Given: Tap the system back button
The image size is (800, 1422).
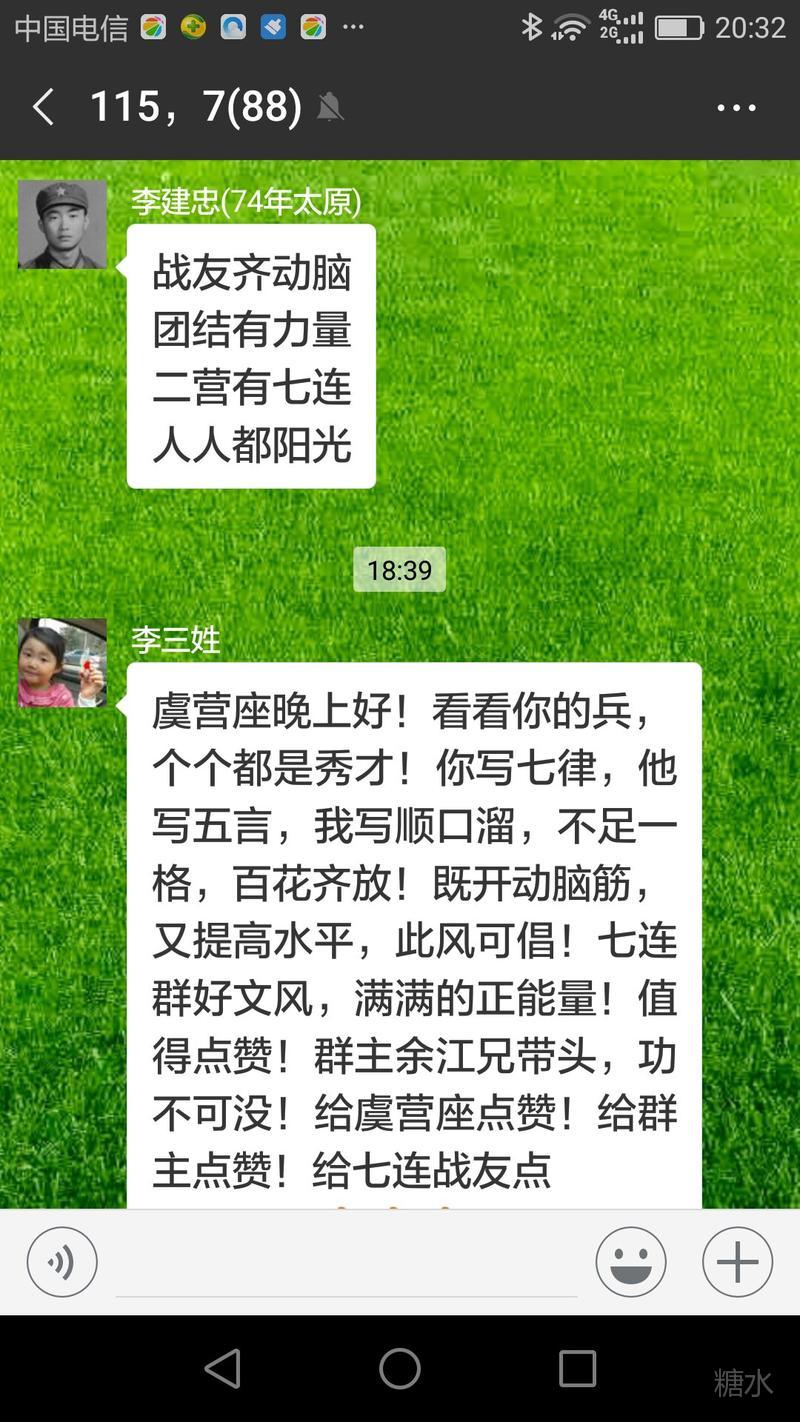Looking at the screenshot, I should (x=222, y=1368).
